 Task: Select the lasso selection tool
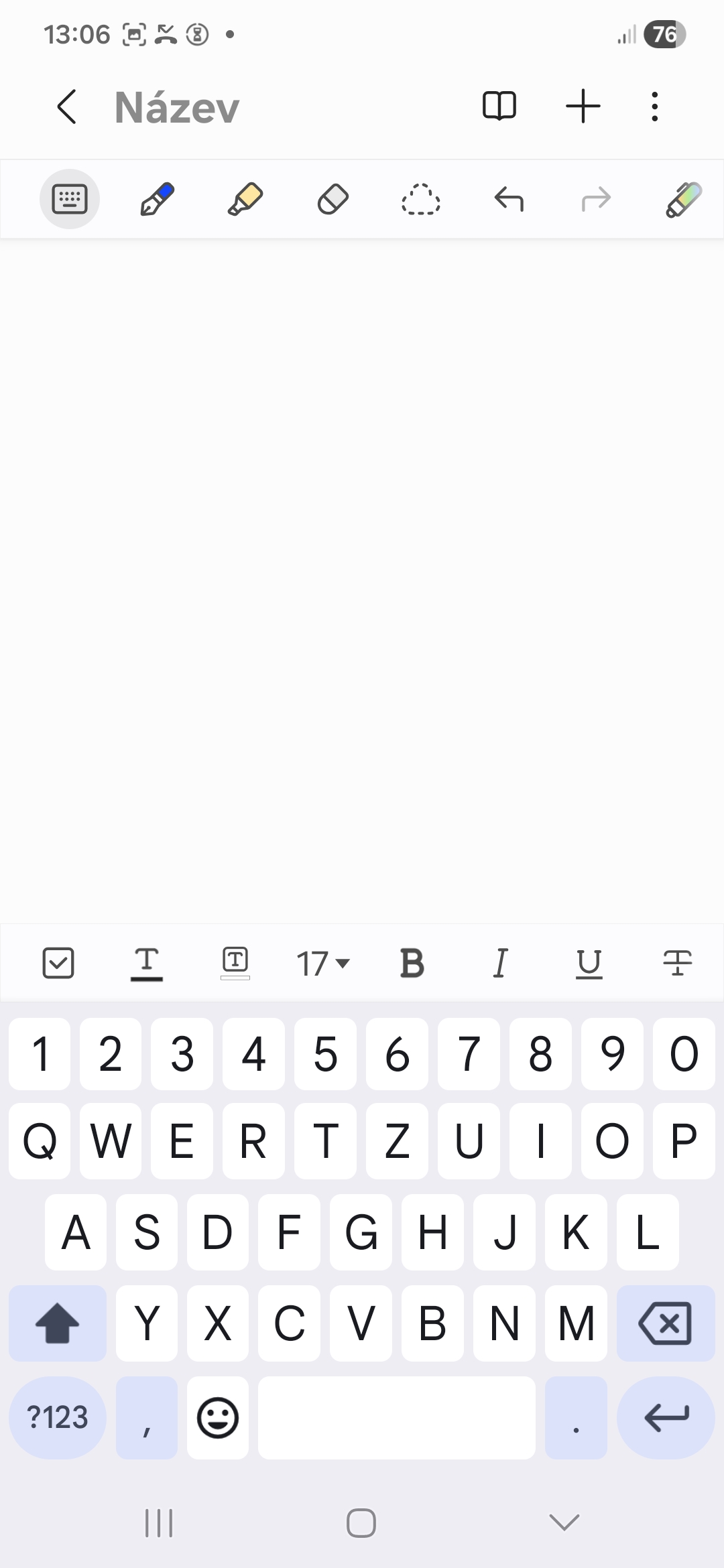pyautogui.click(x=420, y=199)
